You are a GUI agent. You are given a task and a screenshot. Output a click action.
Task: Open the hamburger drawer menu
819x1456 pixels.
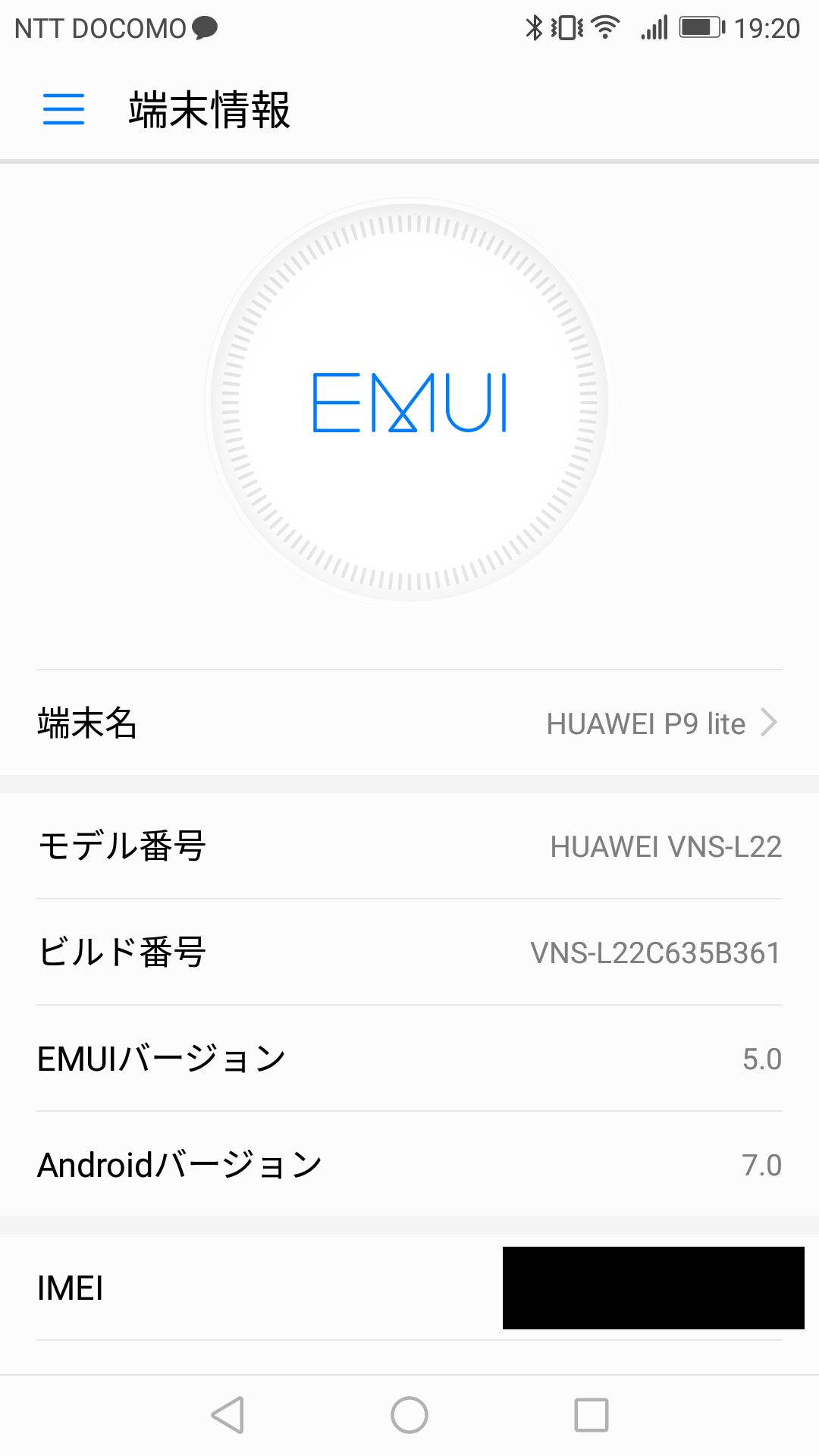click(x=64, y=109)
